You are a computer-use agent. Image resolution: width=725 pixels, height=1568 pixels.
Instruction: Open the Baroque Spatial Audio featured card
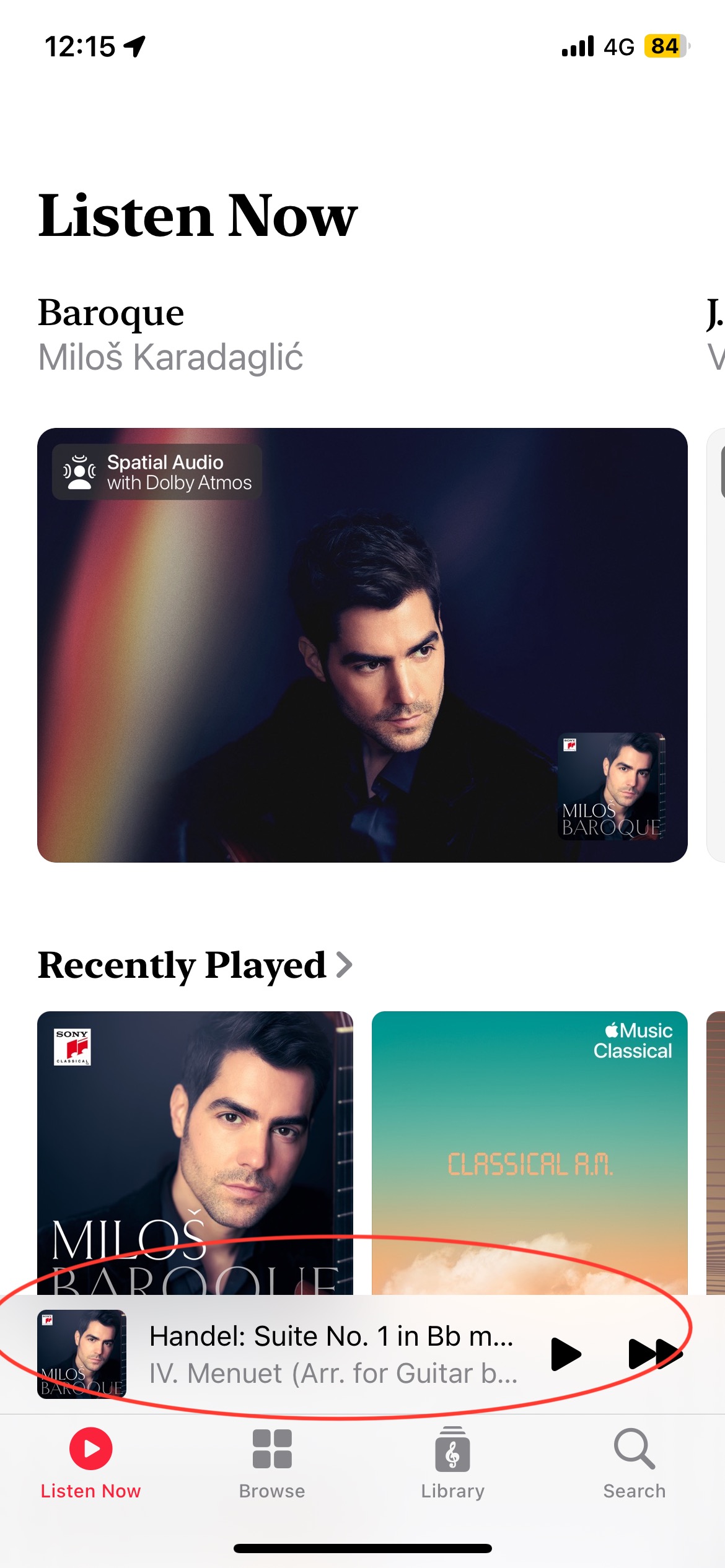click(362, 645)
